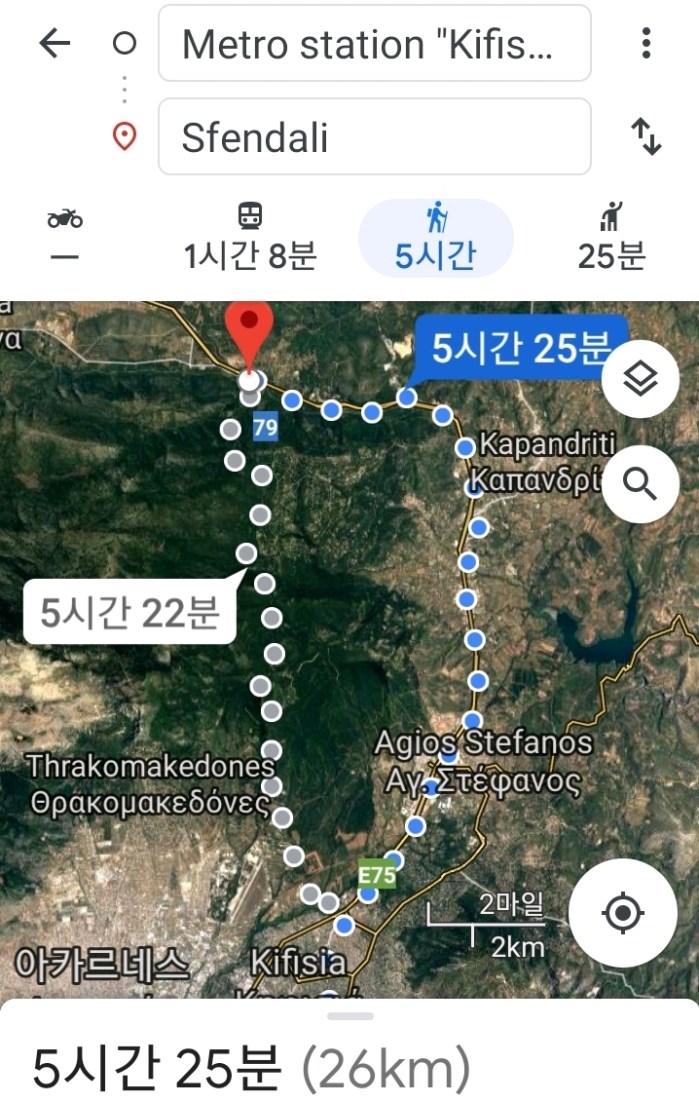This screenshot has height=1102, width=699.
Task: Go back using the arrow icon
Action: click(54, 43)
